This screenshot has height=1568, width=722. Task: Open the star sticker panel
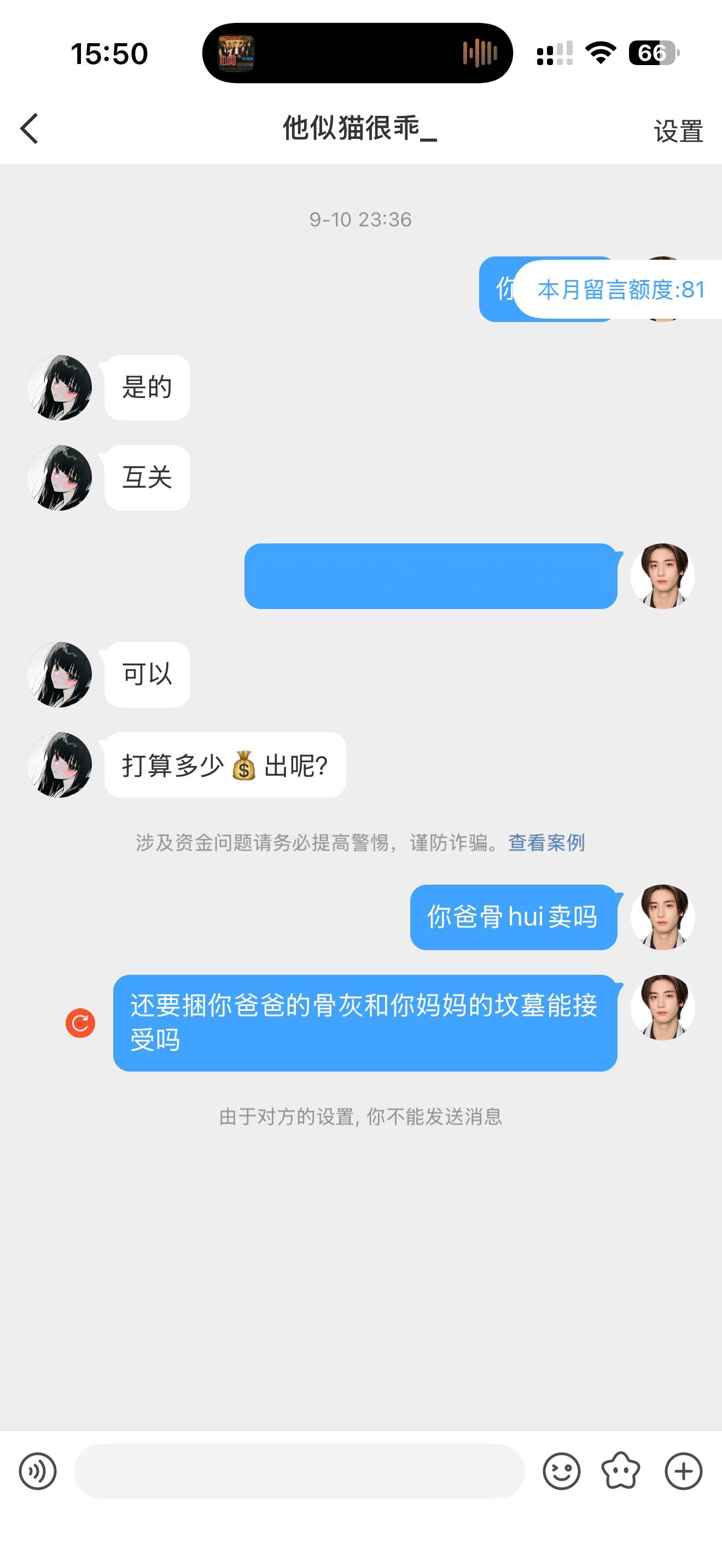pyautogui.click(x=621, y=1472)
